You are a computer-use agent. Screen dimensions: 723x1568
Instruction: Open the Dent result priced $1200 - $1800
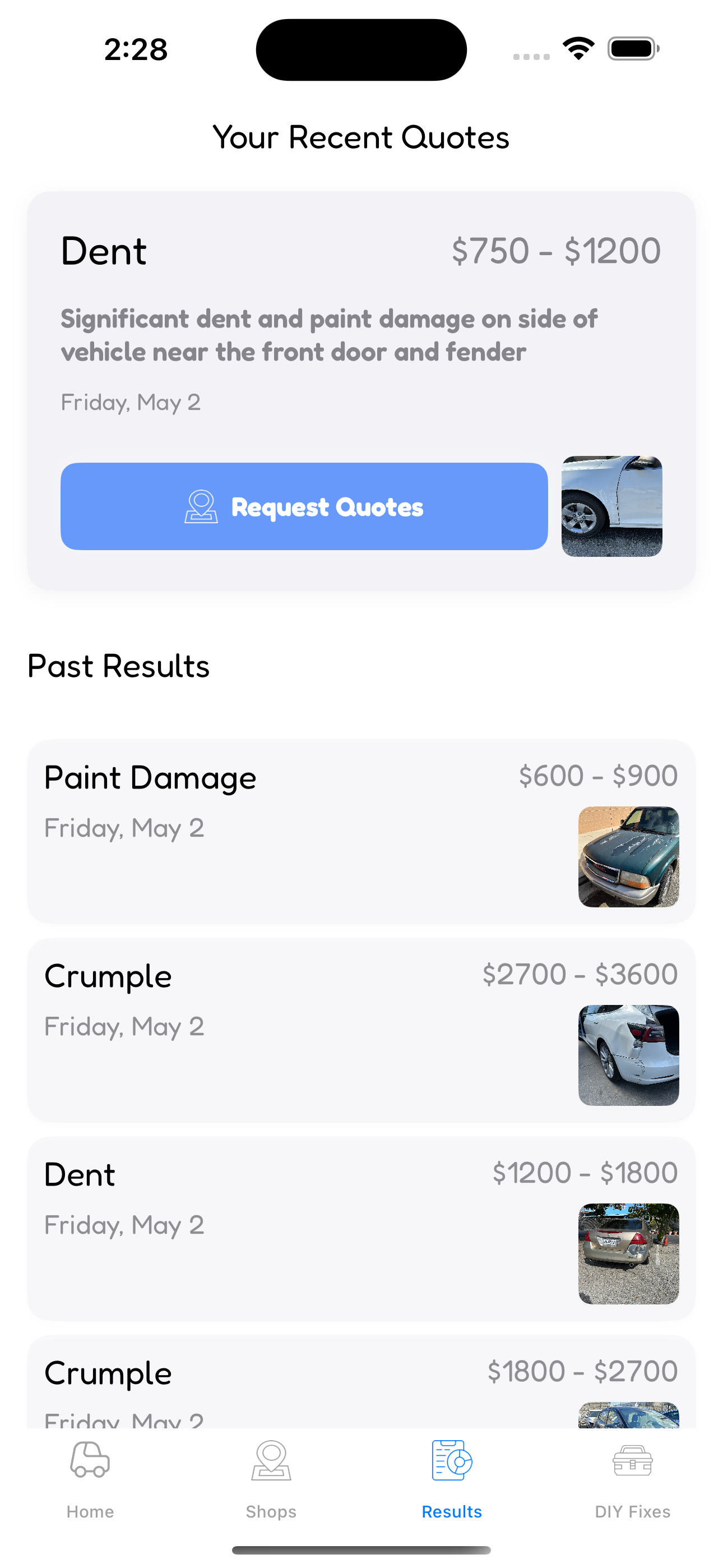click(304, 1230)
